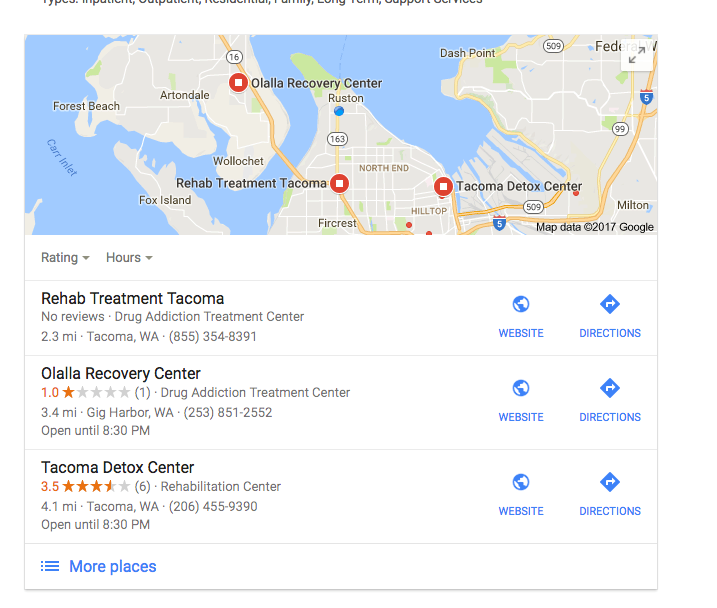Select the Olalla Recovery Center map pin

tap(238, 83)
